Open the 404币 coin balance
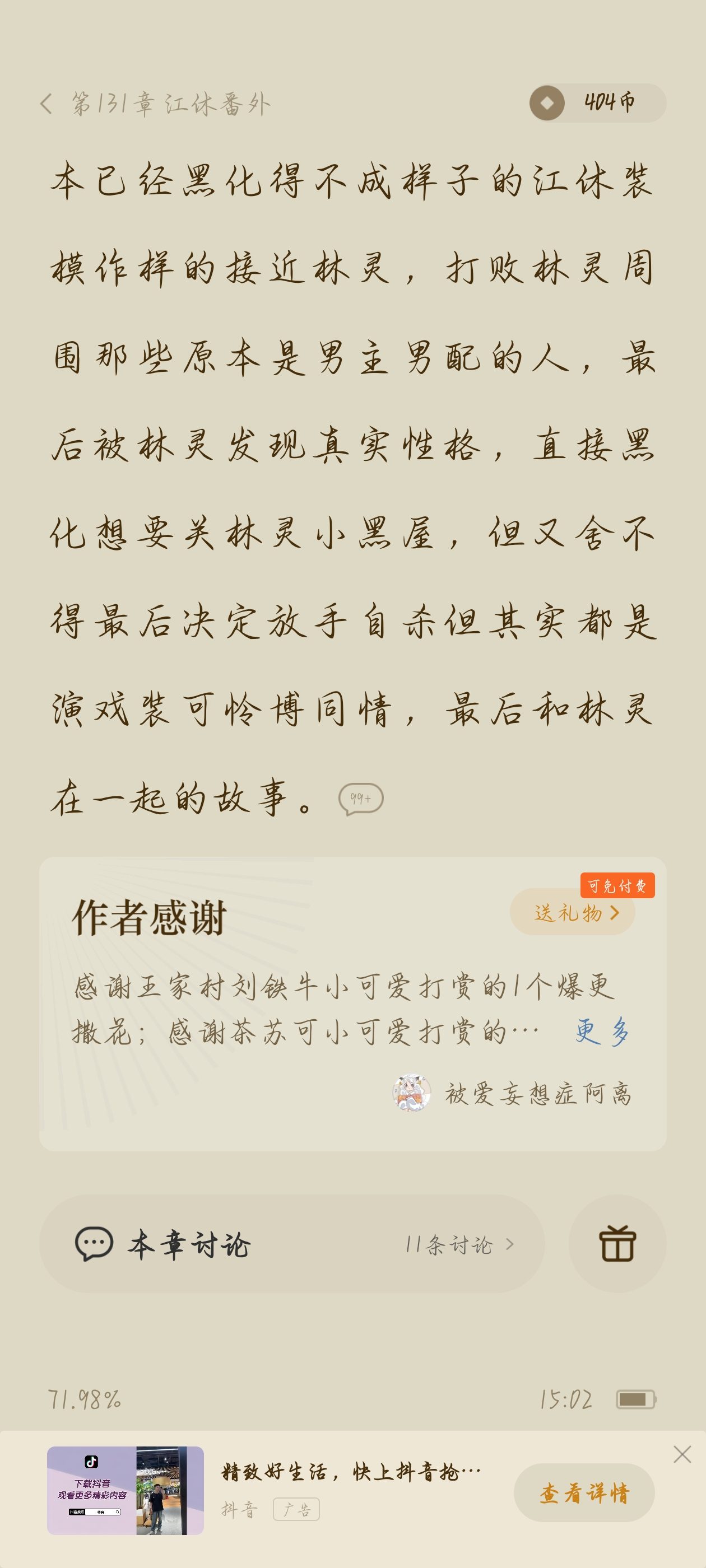Viewport: 706px width, 1568px height. 597,103
